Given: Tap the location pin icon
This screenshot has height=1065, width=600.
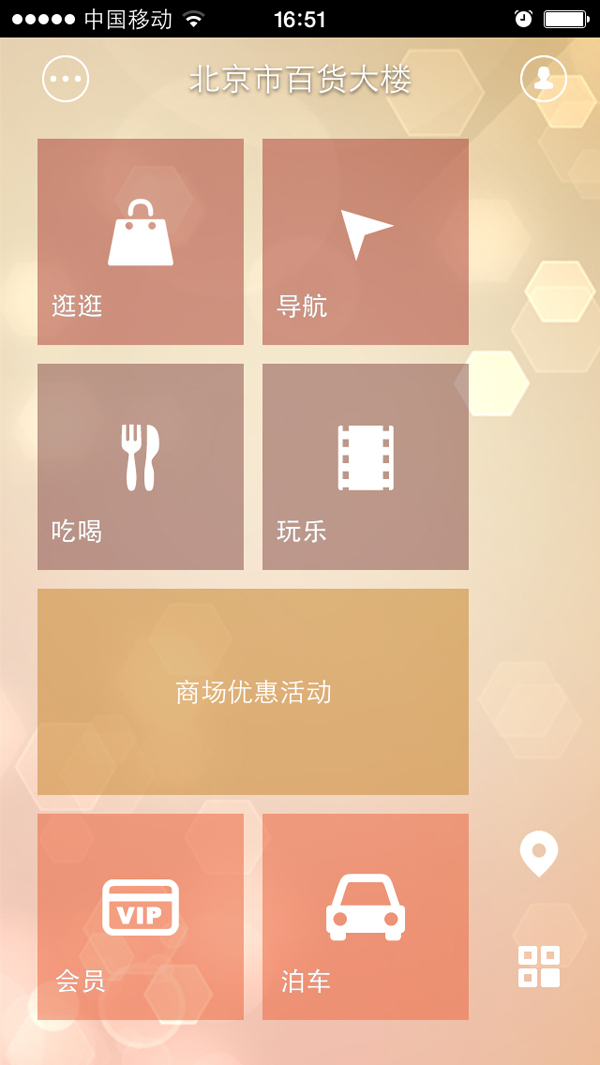Looking at the screenshot, I should click(538, 853).
